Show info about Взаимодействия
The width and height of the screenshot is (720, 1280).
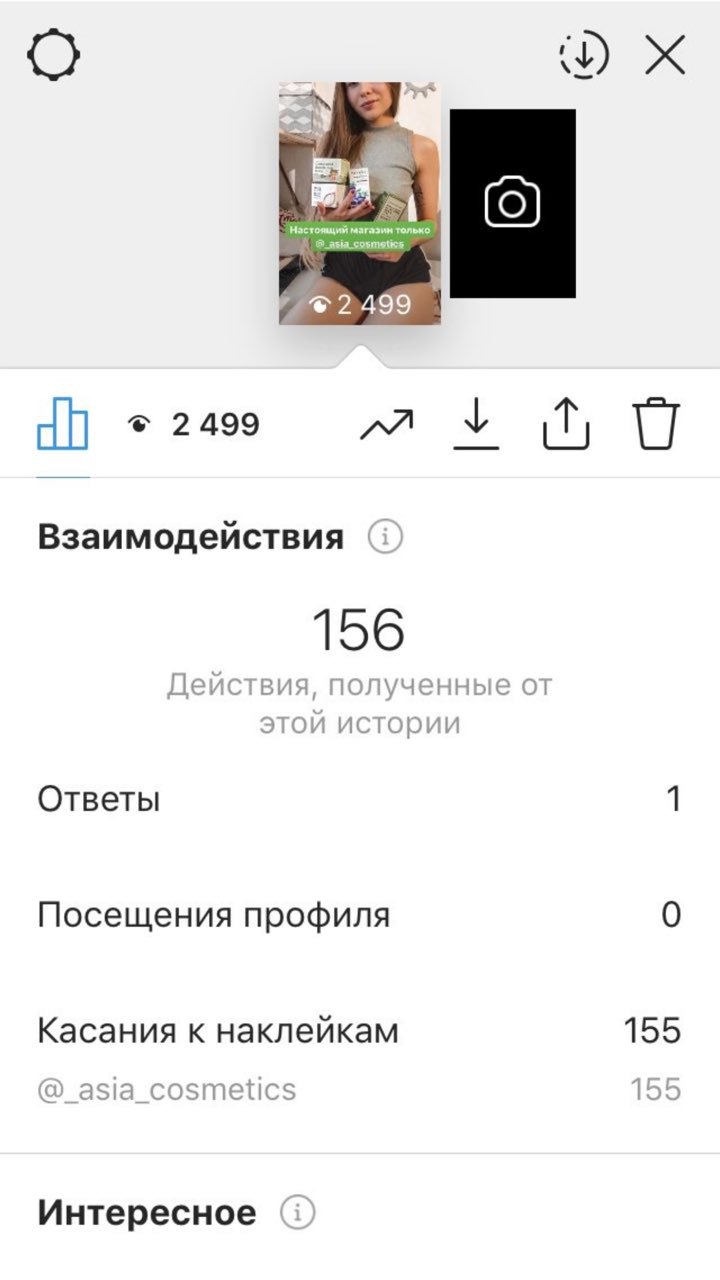[385, 538]
